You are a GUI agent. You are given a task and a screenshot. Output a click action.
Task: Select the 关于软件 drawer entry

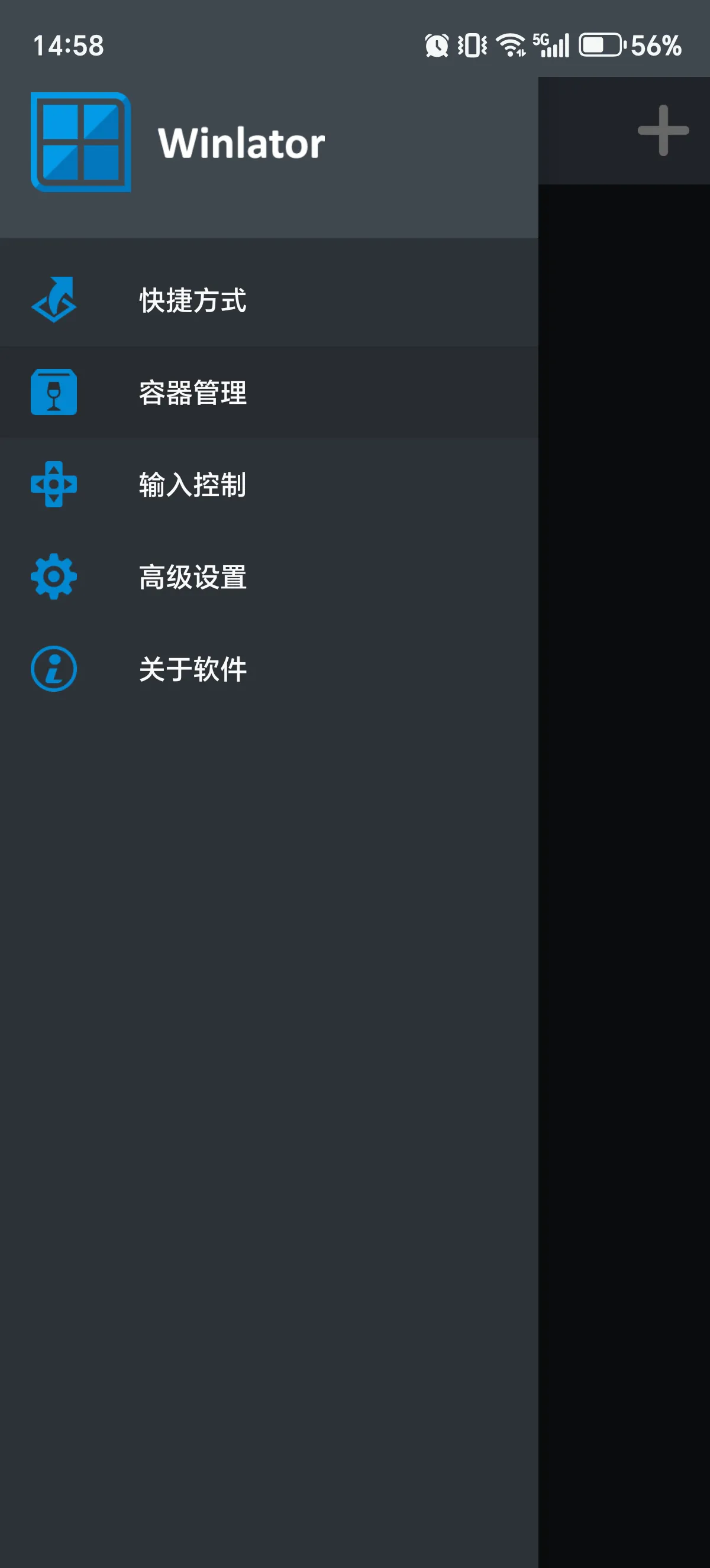click(192, 670)
